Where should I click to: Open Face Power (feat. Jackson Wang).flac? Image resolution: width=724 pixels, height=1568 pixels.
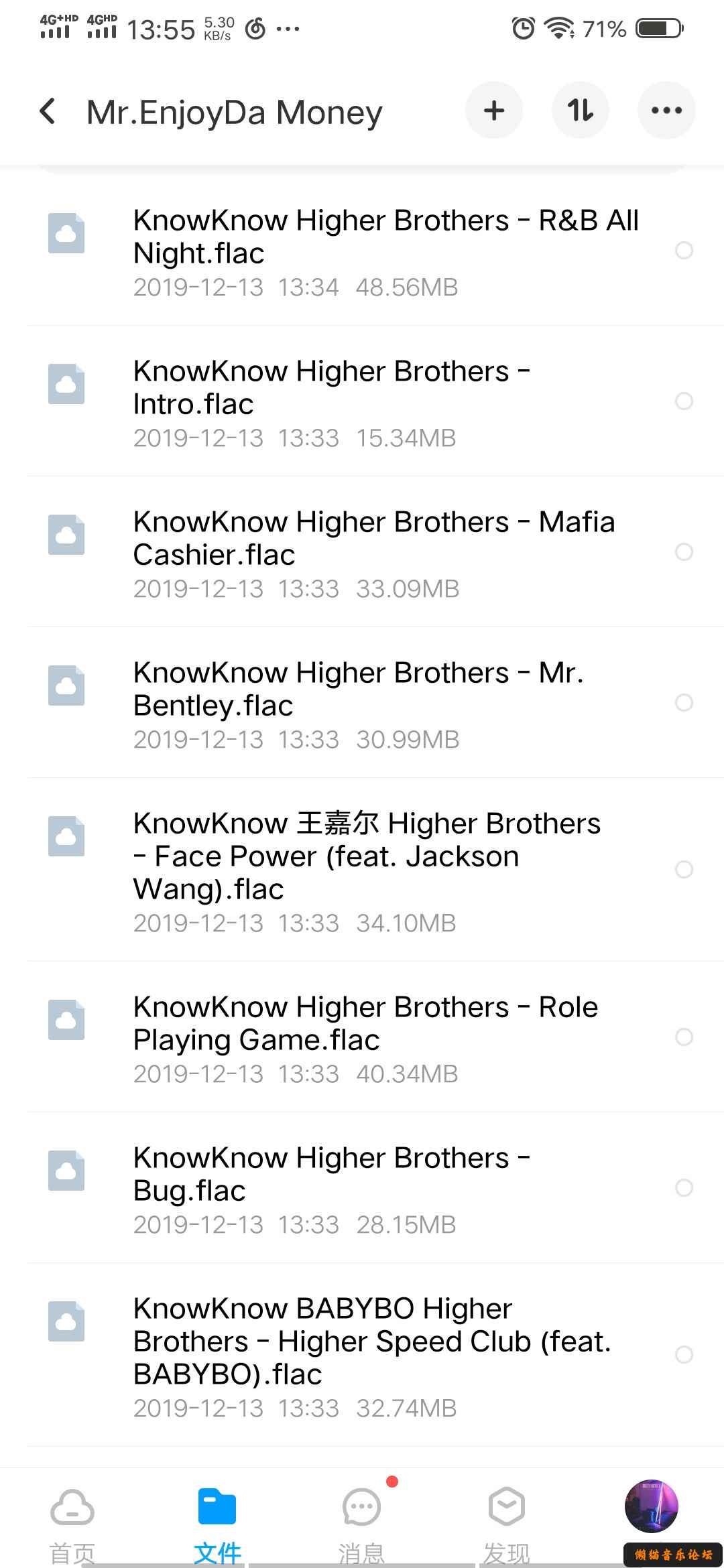pyautogui.click(x=367, y=856)
